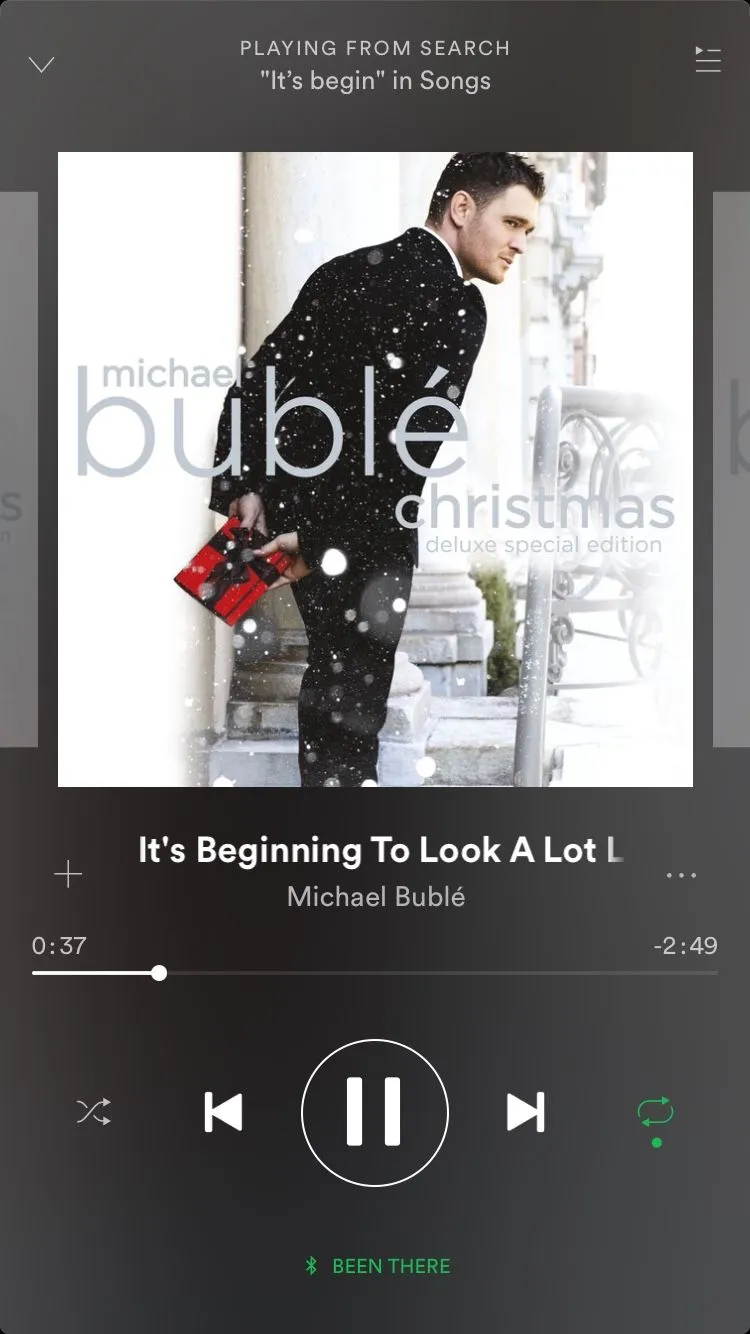Open the song options menu

(681, 875)
